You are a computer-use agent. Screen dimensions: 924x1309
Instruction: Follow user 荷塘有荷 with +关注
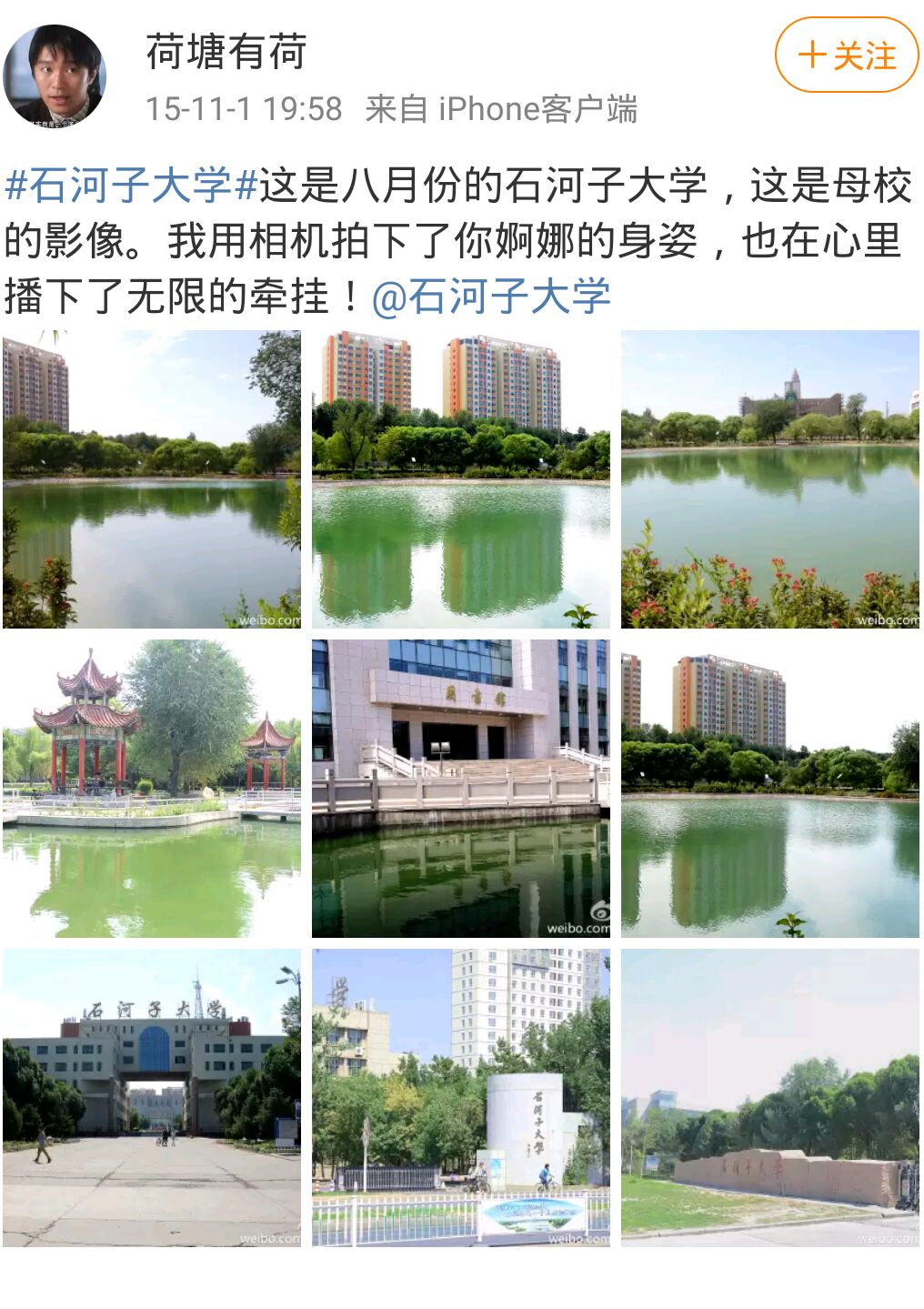[x=846, y=55]
